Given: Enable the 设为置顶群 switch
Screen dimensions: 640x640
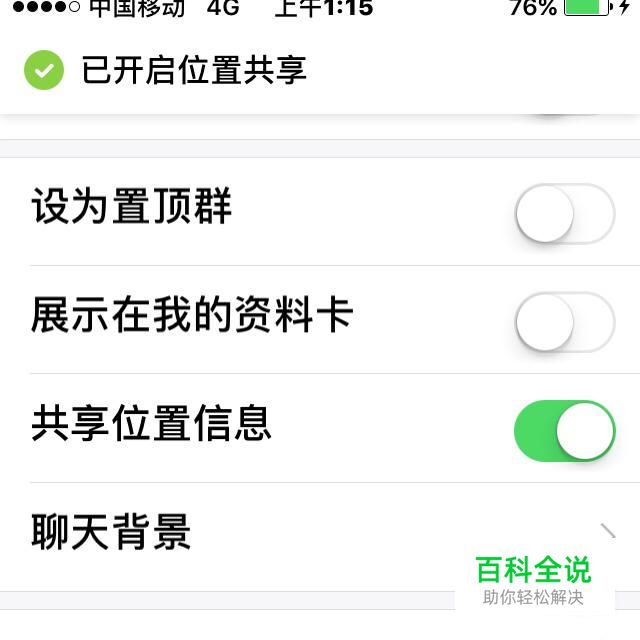Looking at the screenshot, I should click(x=564, y=213).
